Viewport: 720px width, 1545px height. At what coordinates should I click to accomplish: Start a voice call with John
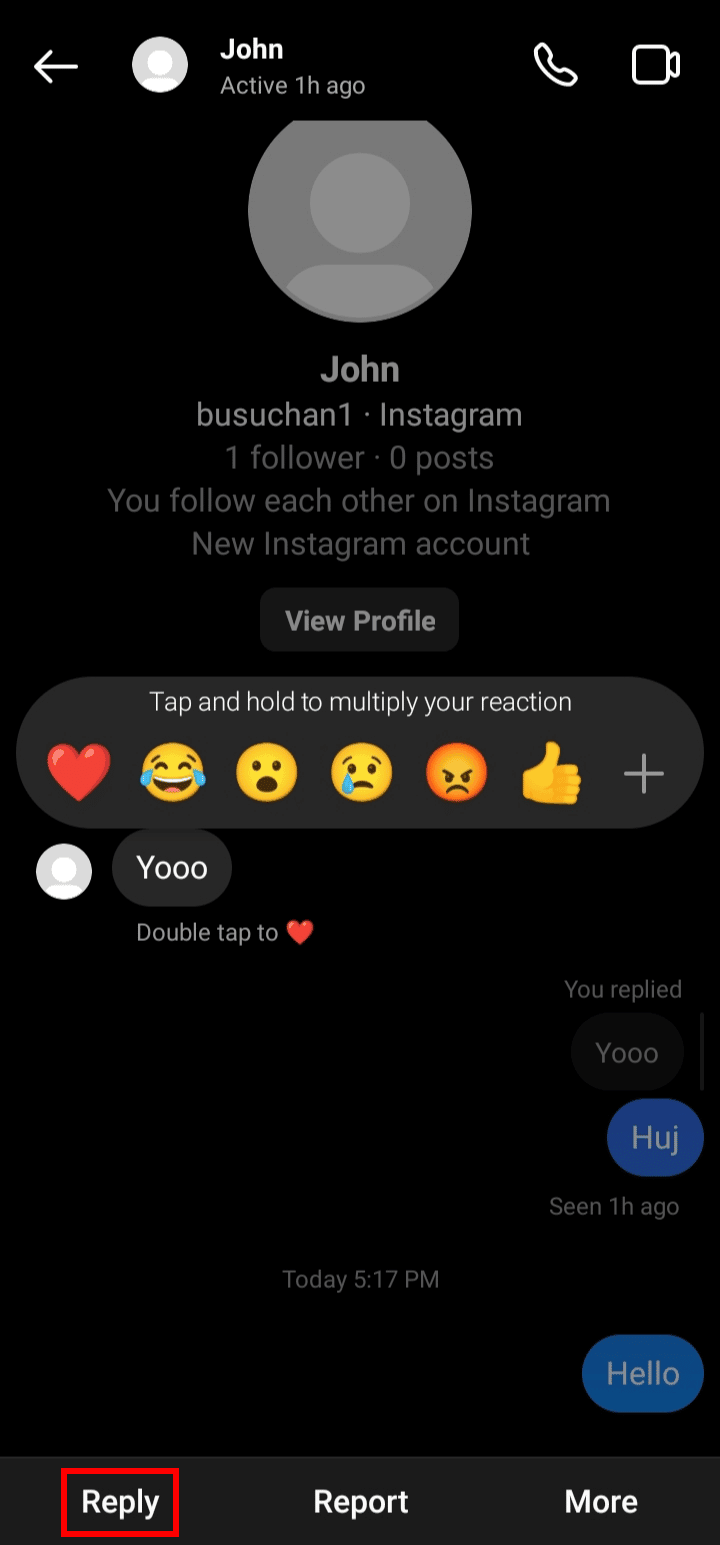click(x=556, y=66)
